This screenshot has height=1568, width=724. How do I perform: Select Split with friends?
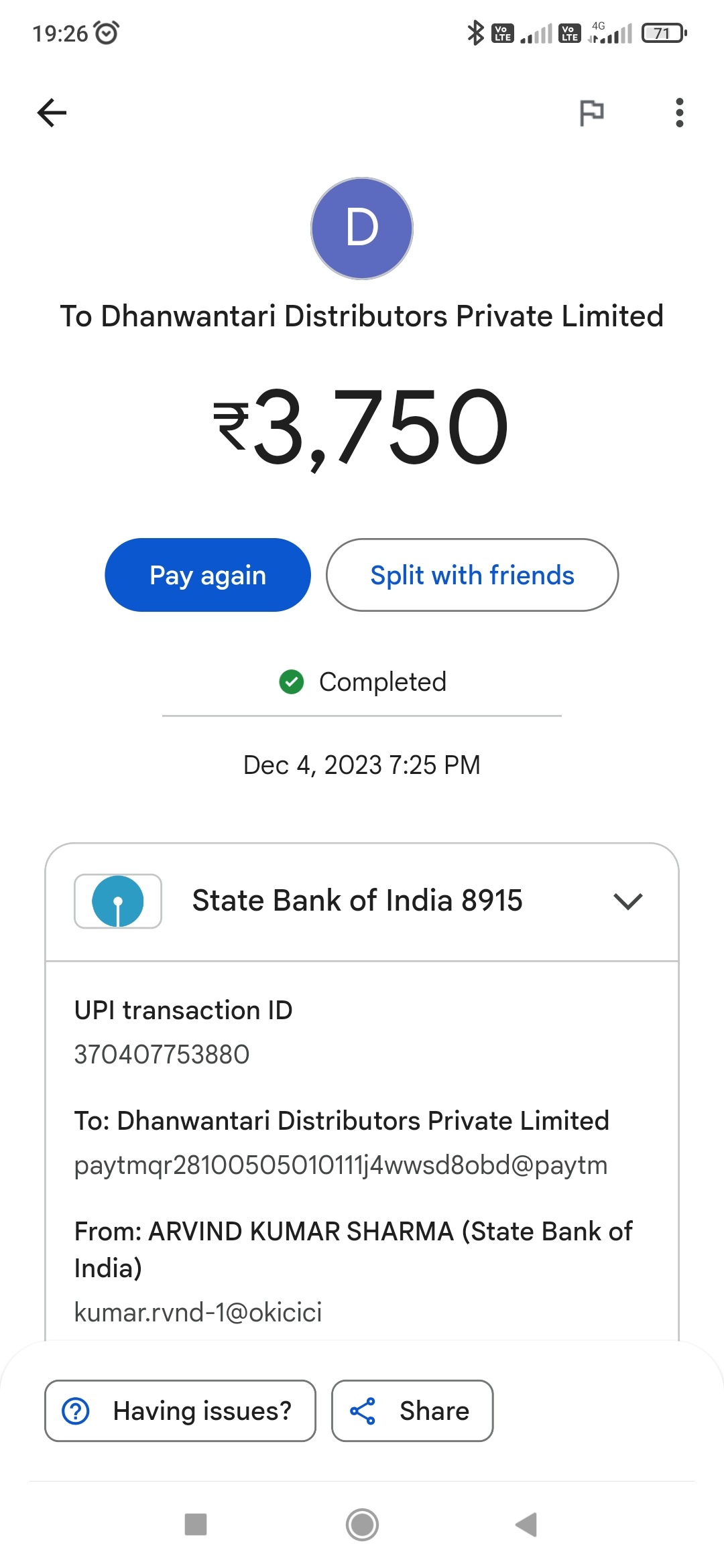coord(472,575)
